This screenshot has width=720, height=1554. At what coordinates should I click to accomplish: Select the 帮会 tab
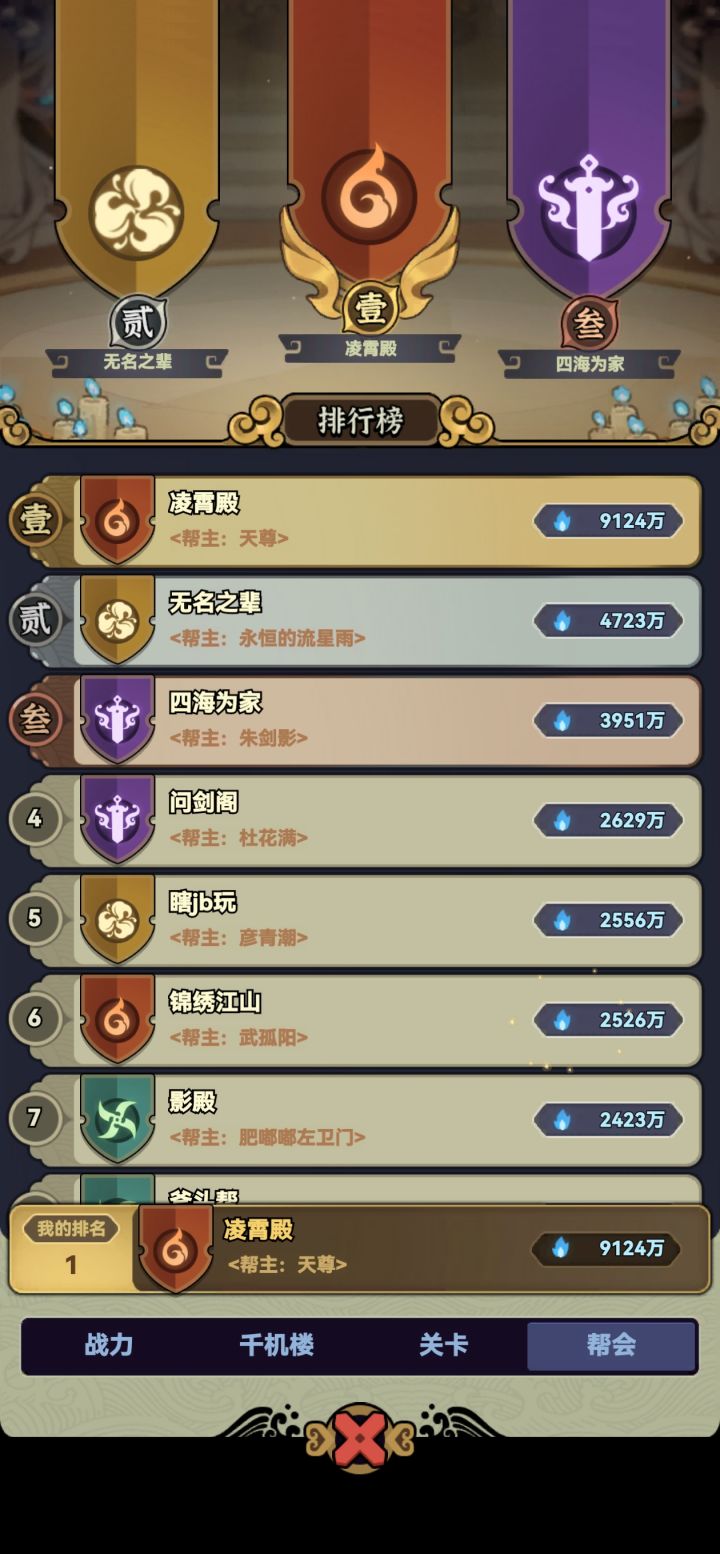point(610,1346)
